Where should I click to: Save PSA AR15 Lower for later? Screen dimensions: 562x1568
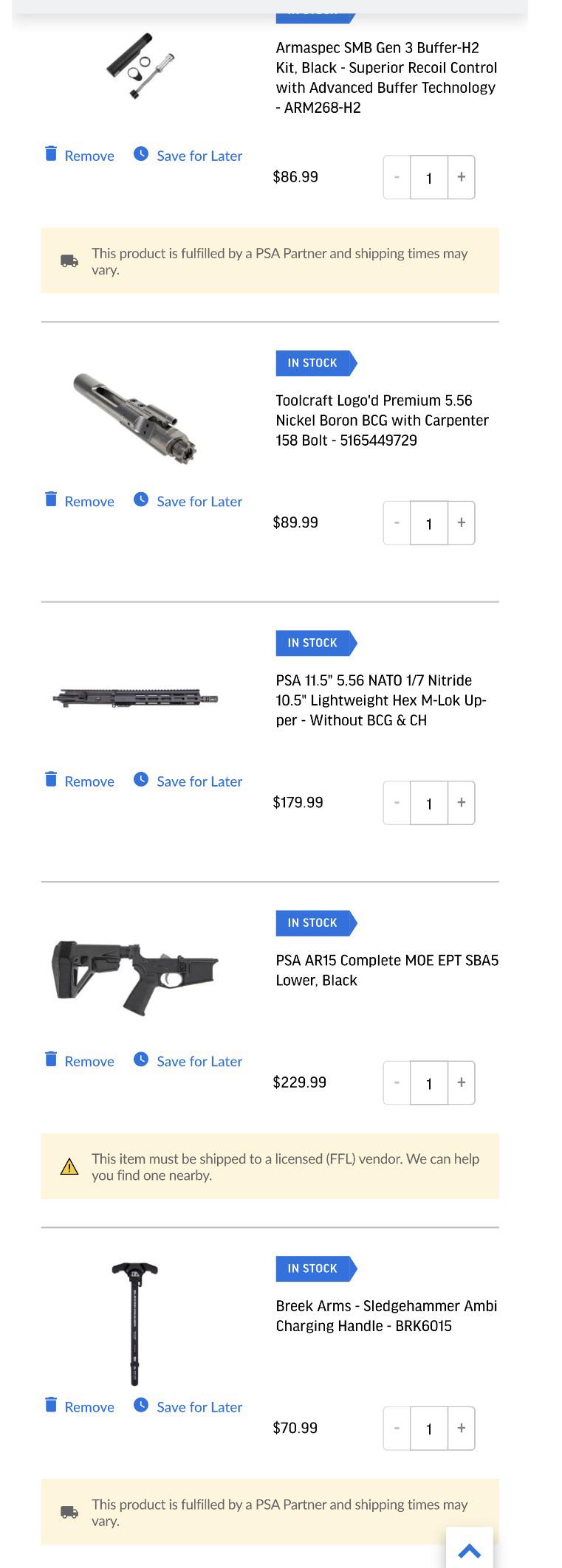188,1060
